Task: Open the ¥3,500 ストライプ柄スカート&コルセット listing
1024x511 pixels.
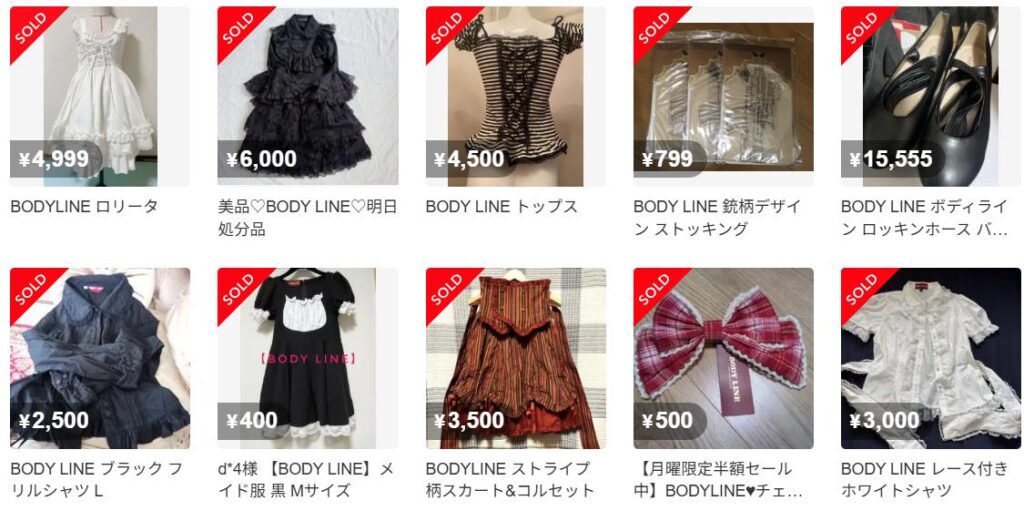Action: pos(516,358)
